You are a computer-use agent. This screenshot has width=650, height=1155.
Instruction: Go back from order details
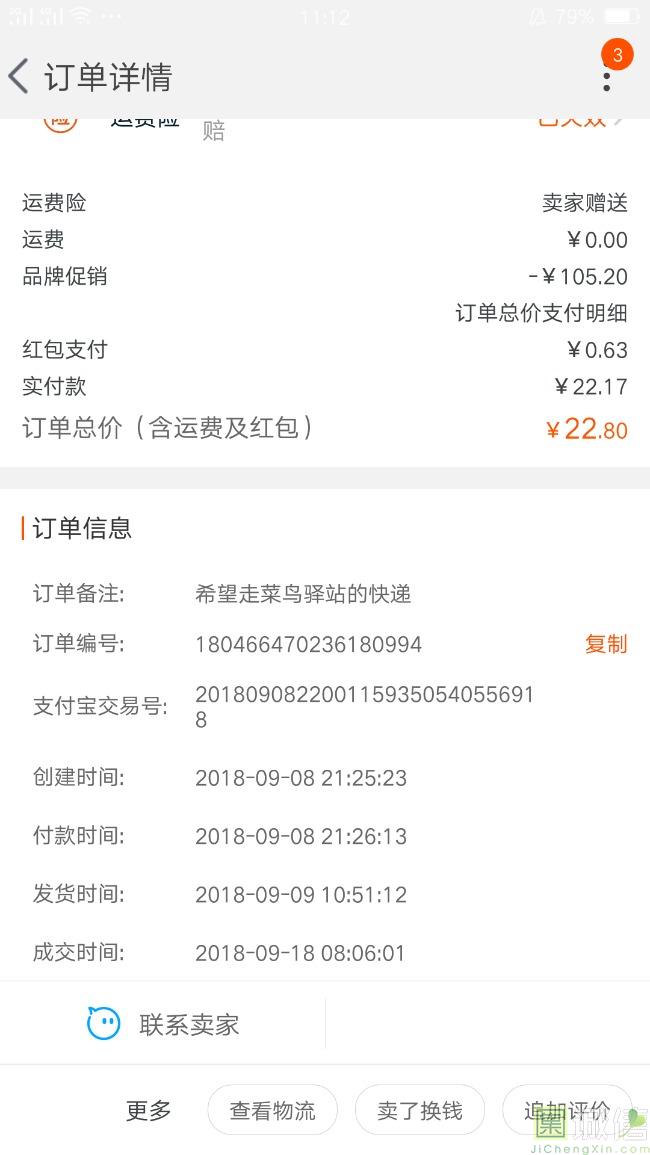[19, 77]
